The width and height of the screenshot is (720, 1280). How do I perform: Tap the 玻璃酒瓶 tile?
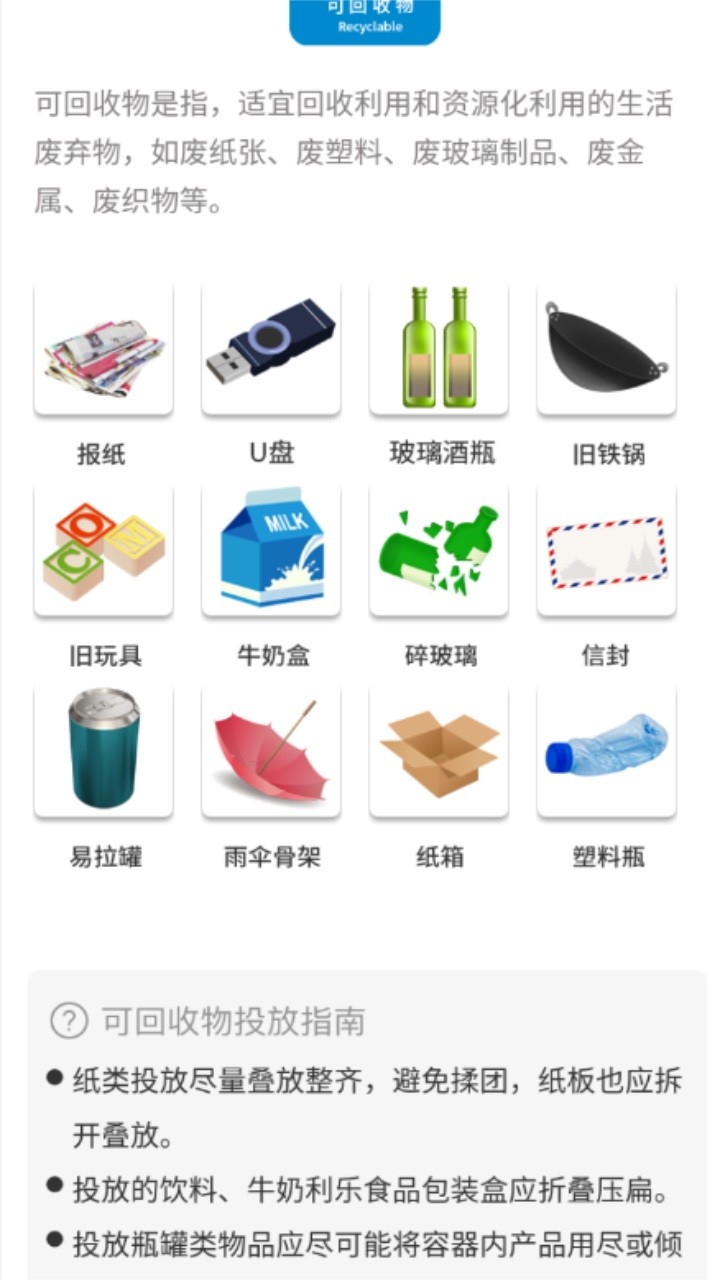point(439,349)
